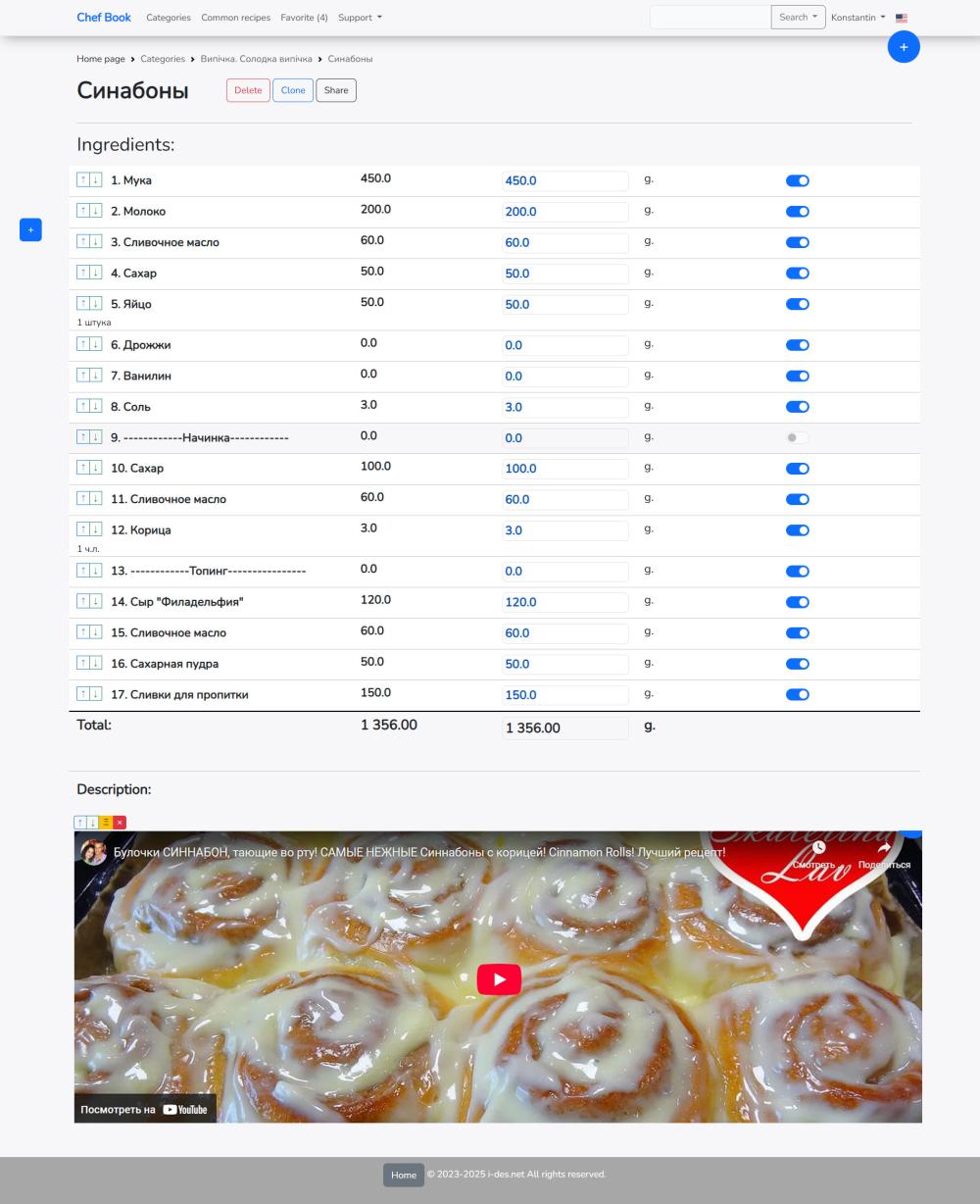Disable the Корица ingredient switch
The width and height of the screenshot is (980, 1204).
coord(798,530)
